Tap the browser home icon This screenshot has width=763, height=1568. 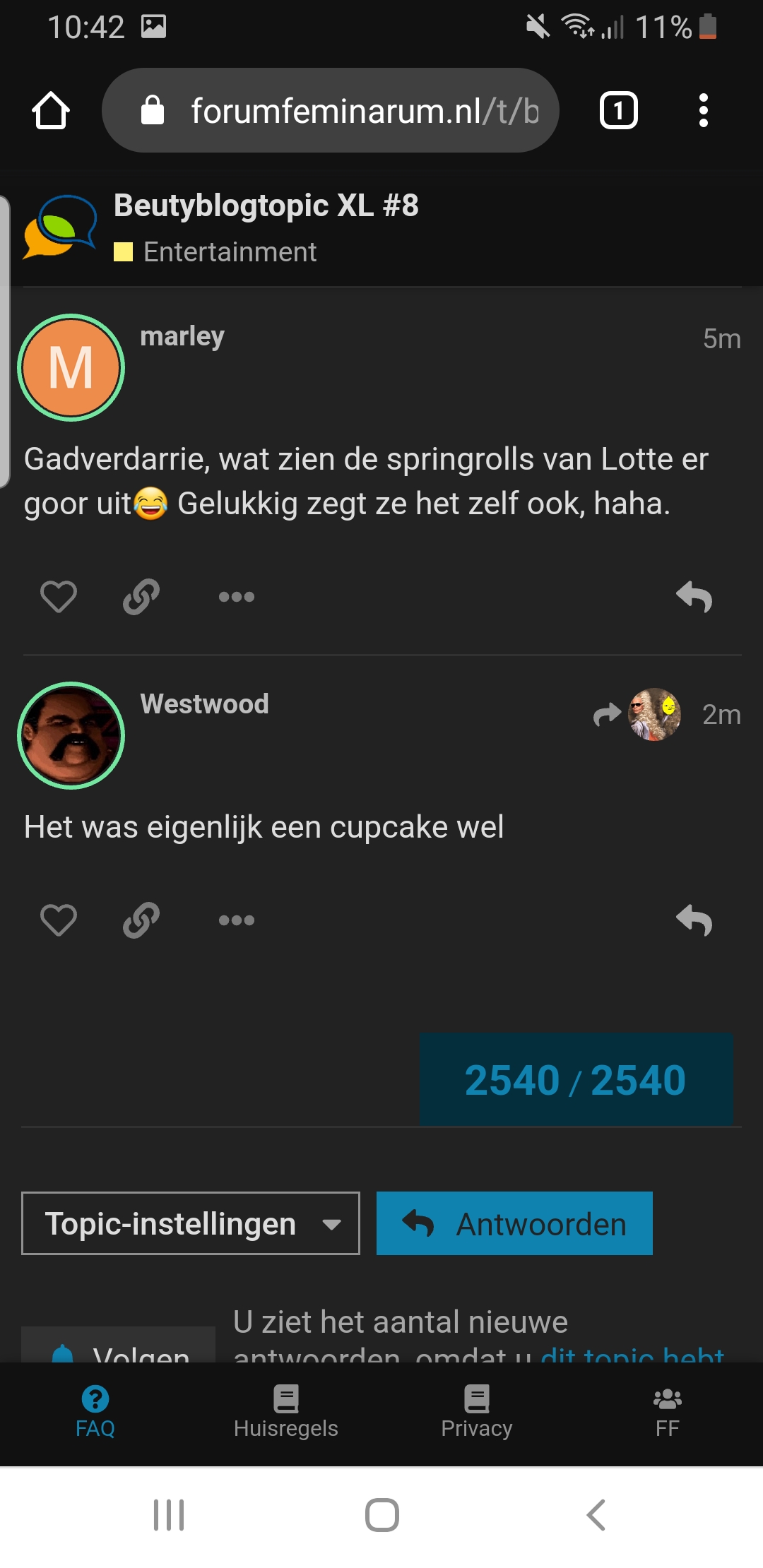point(51,111)
